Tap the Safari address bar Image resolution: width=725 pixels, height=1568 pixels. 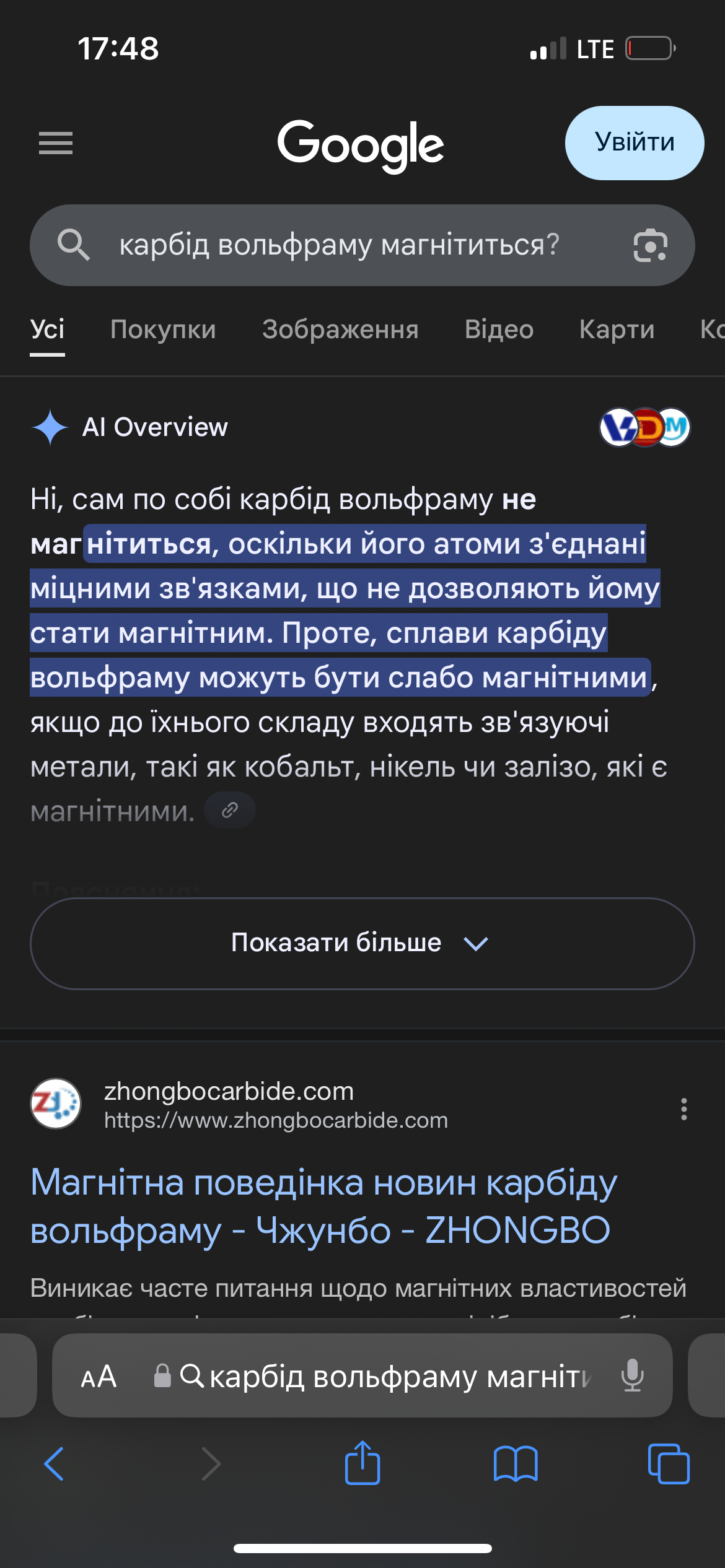(384, 1377)
